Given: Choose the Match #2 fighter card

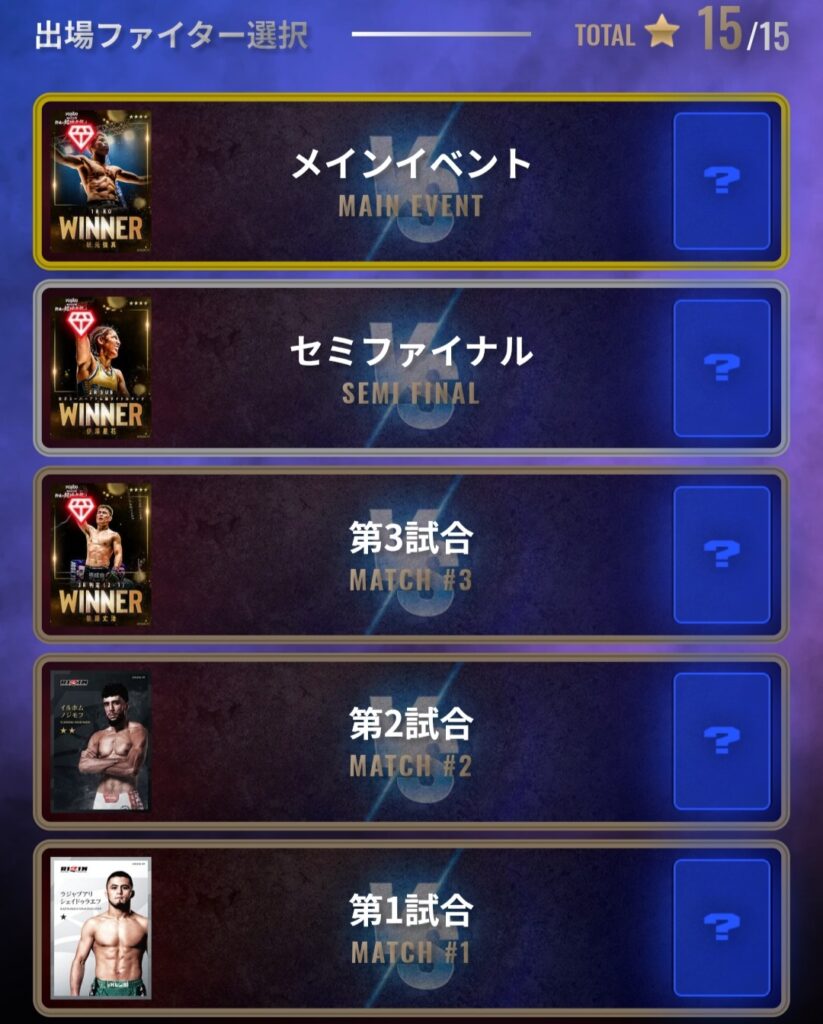Looking at the screenshot, I should point(101,741).
